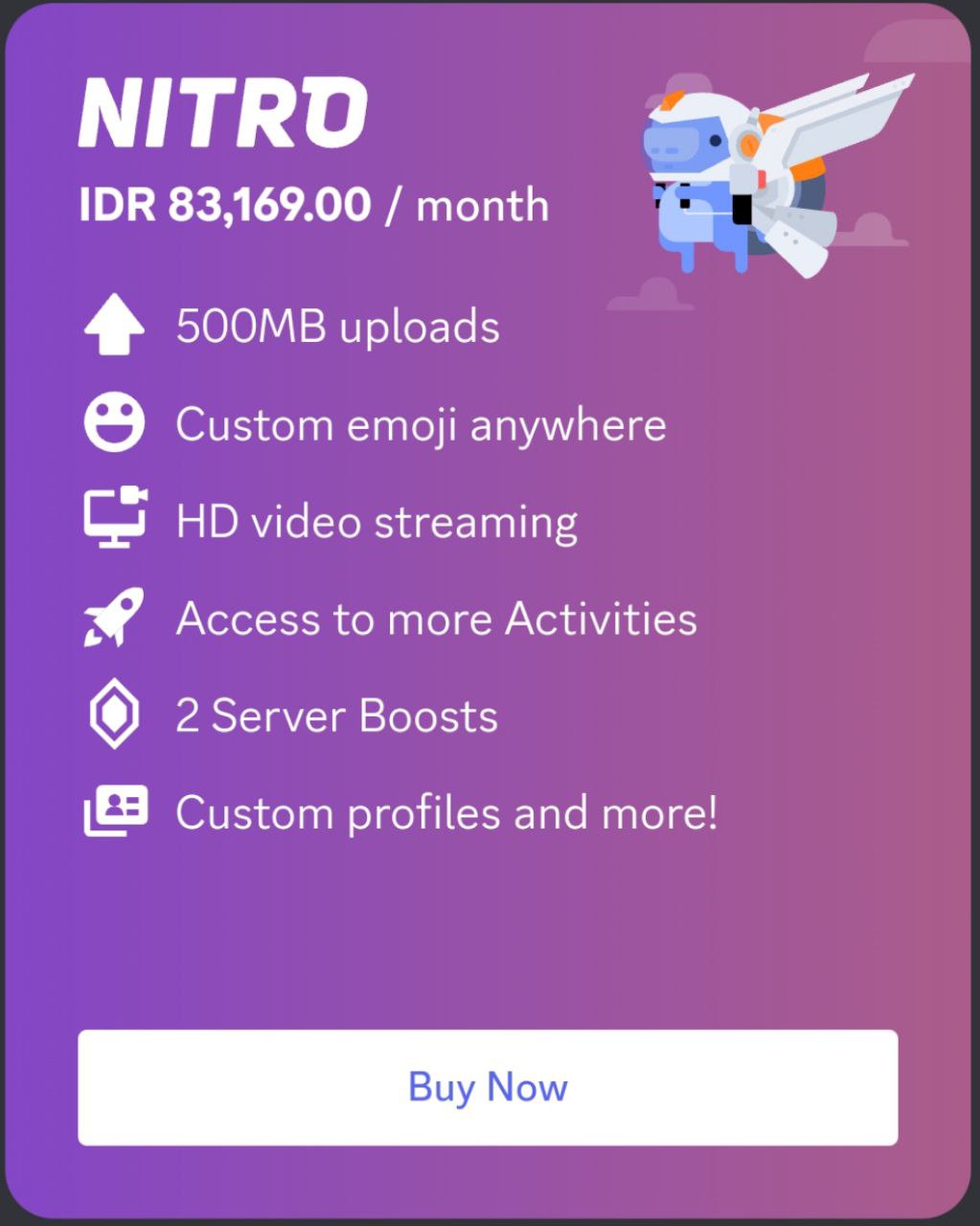
Task: Select the rocket icon for Activities
Action: [x=115, y=618]
